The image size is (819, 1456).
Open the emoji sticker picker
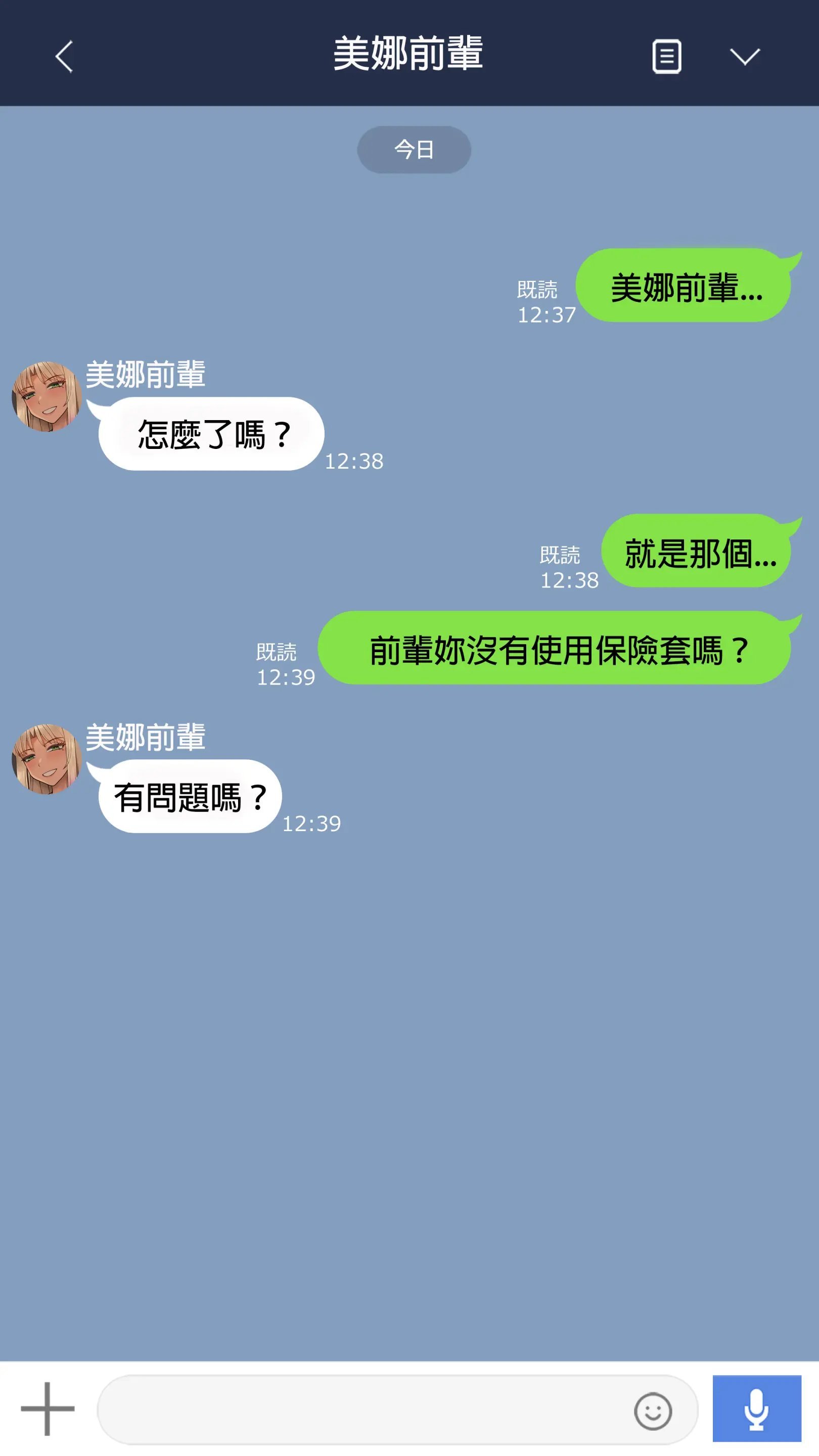point(652,1411)
